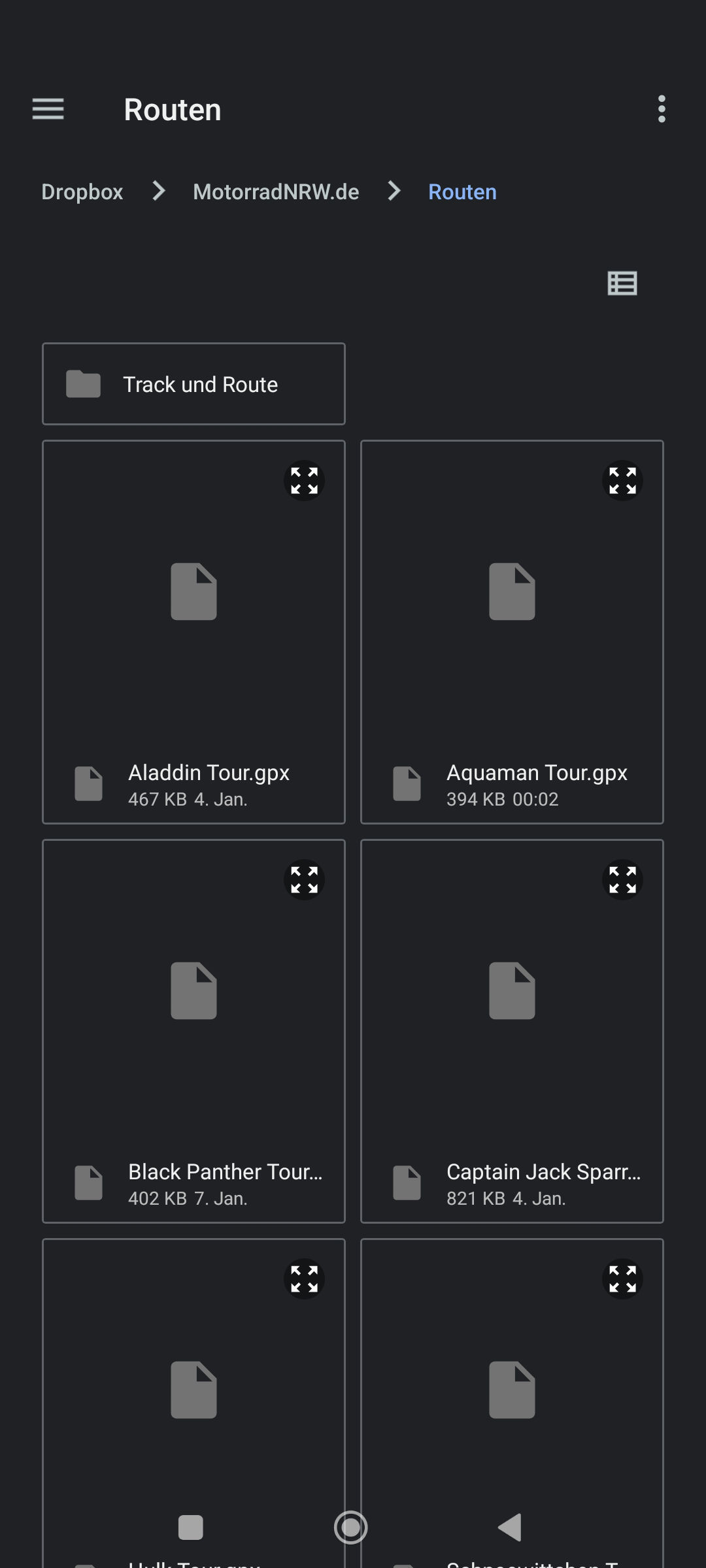Expand preview of Aquaman Tour.gpx
This screenshot has height=1568, width=706.
622,481
